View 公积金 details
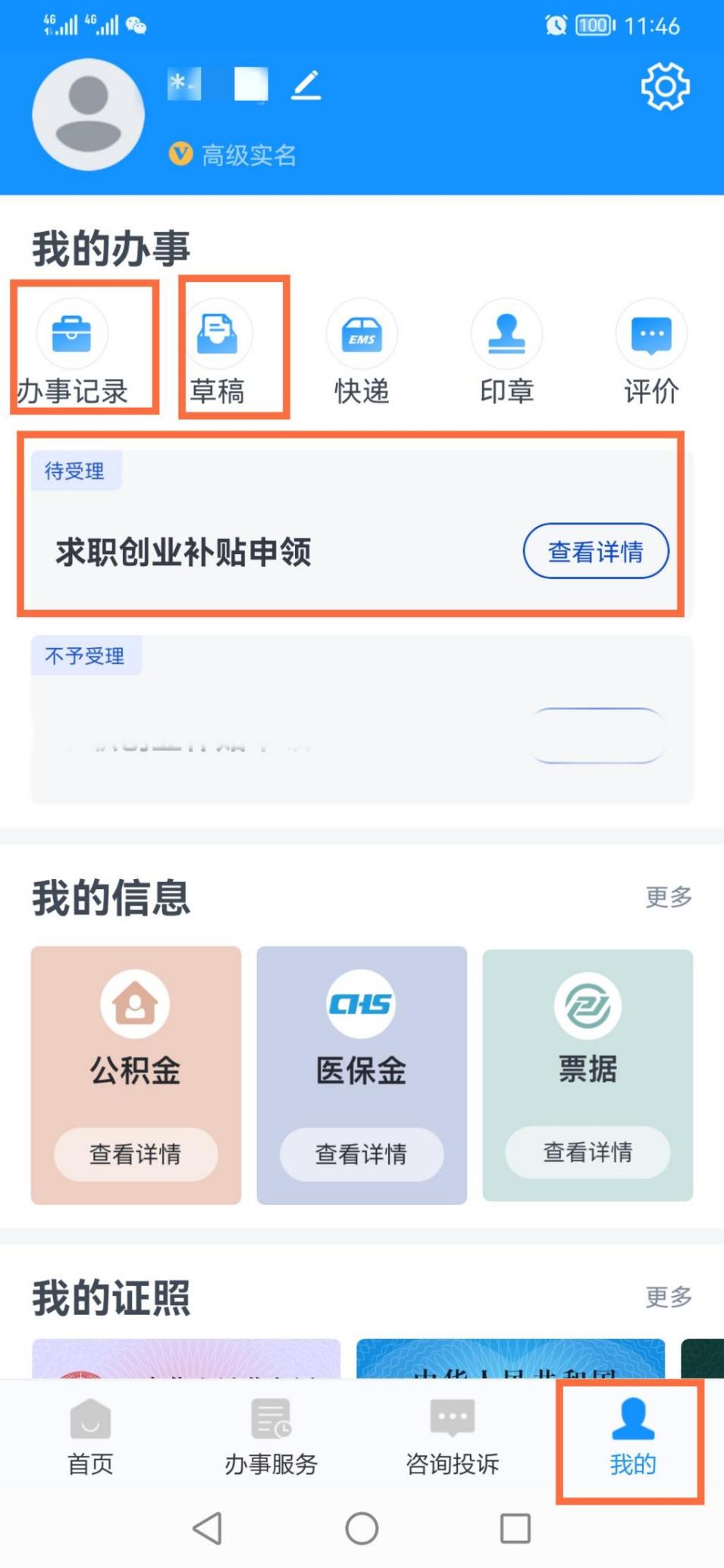Screen dimensions: 724x1568 136,1153
